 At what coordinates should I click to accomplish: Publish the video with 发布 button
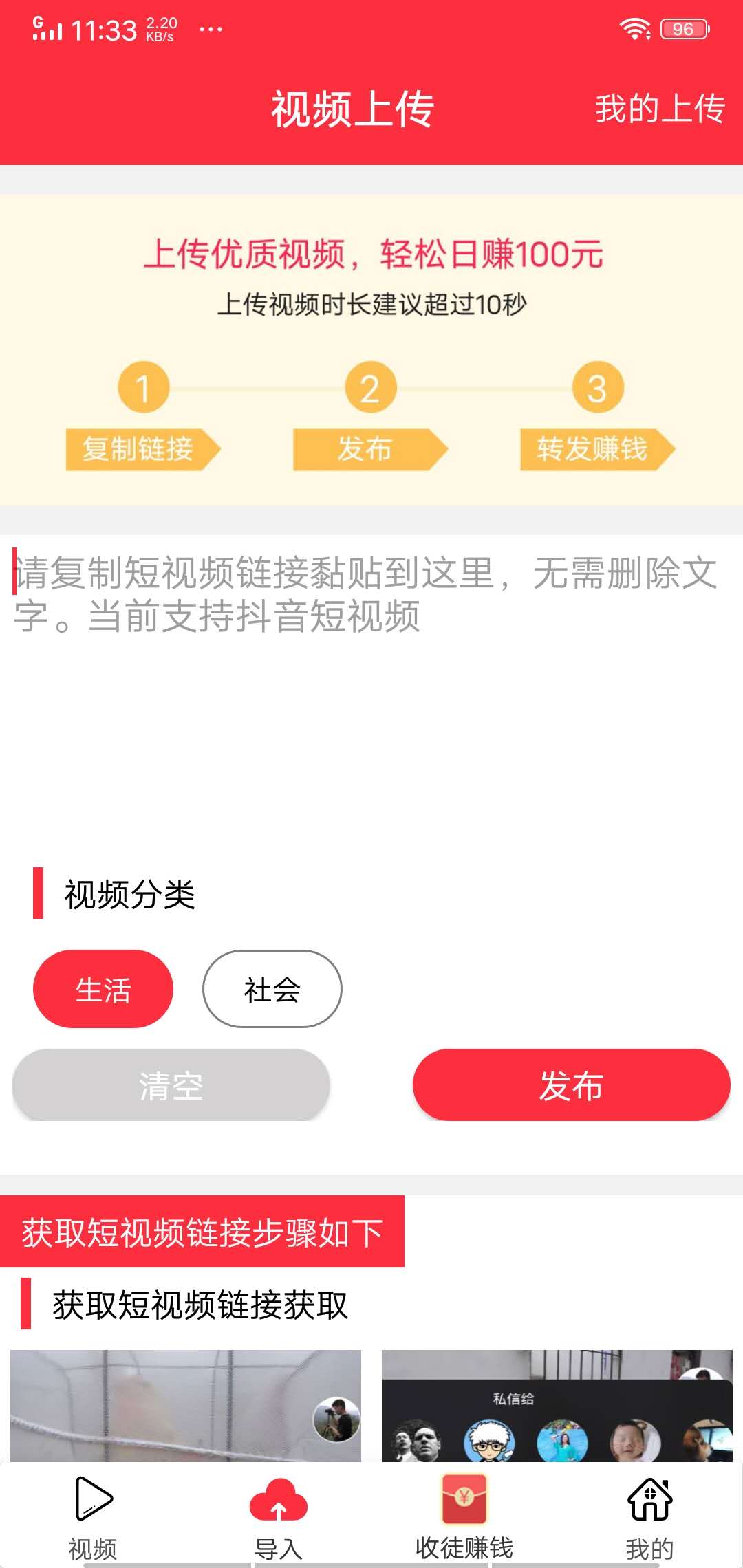click(x=571, y=1085)
